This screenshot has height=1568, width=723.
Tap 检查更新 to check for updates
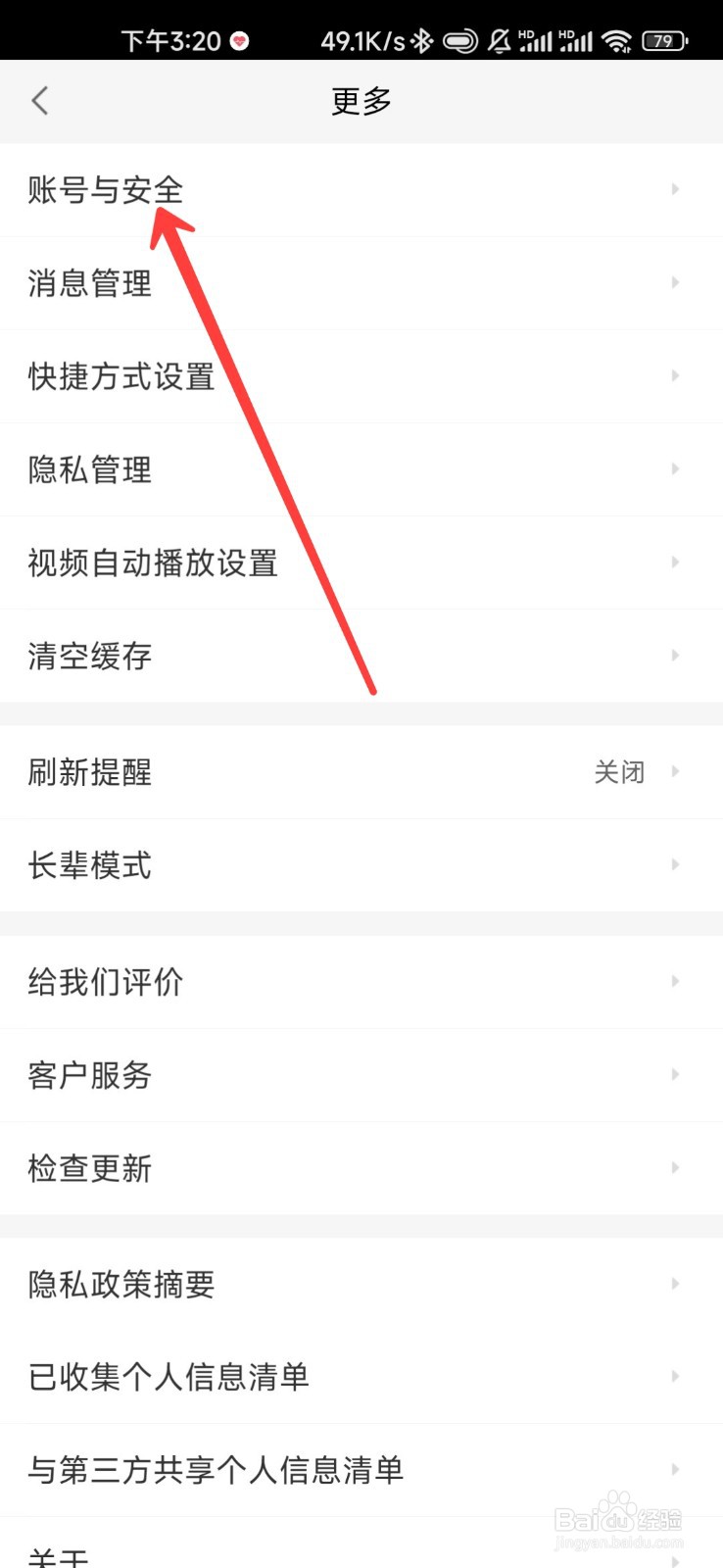pyautogui.click(x=361, y=1167)
